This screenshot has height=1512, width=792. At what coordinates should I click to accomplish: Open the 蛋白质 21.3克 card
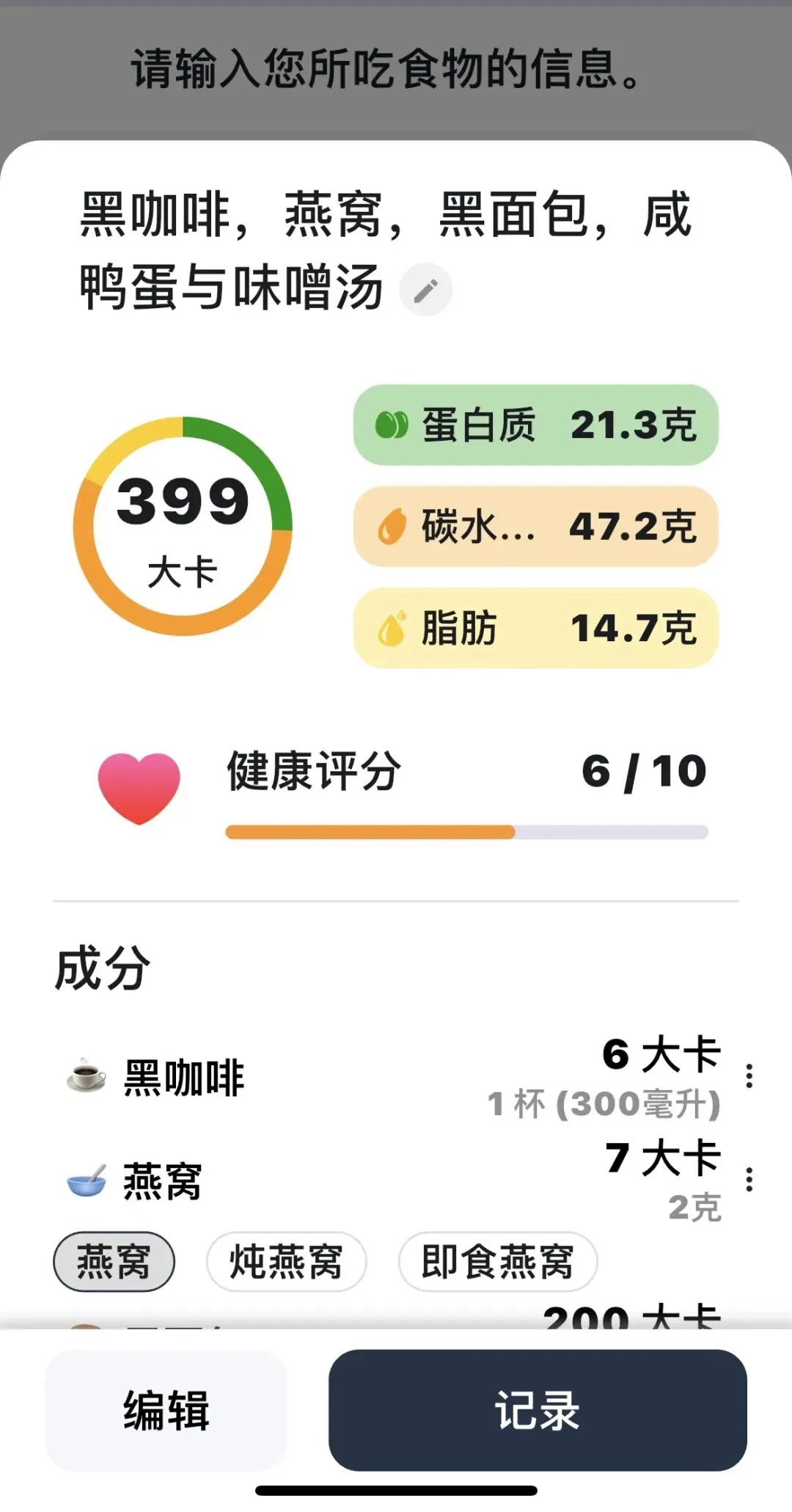coord(536,425)
